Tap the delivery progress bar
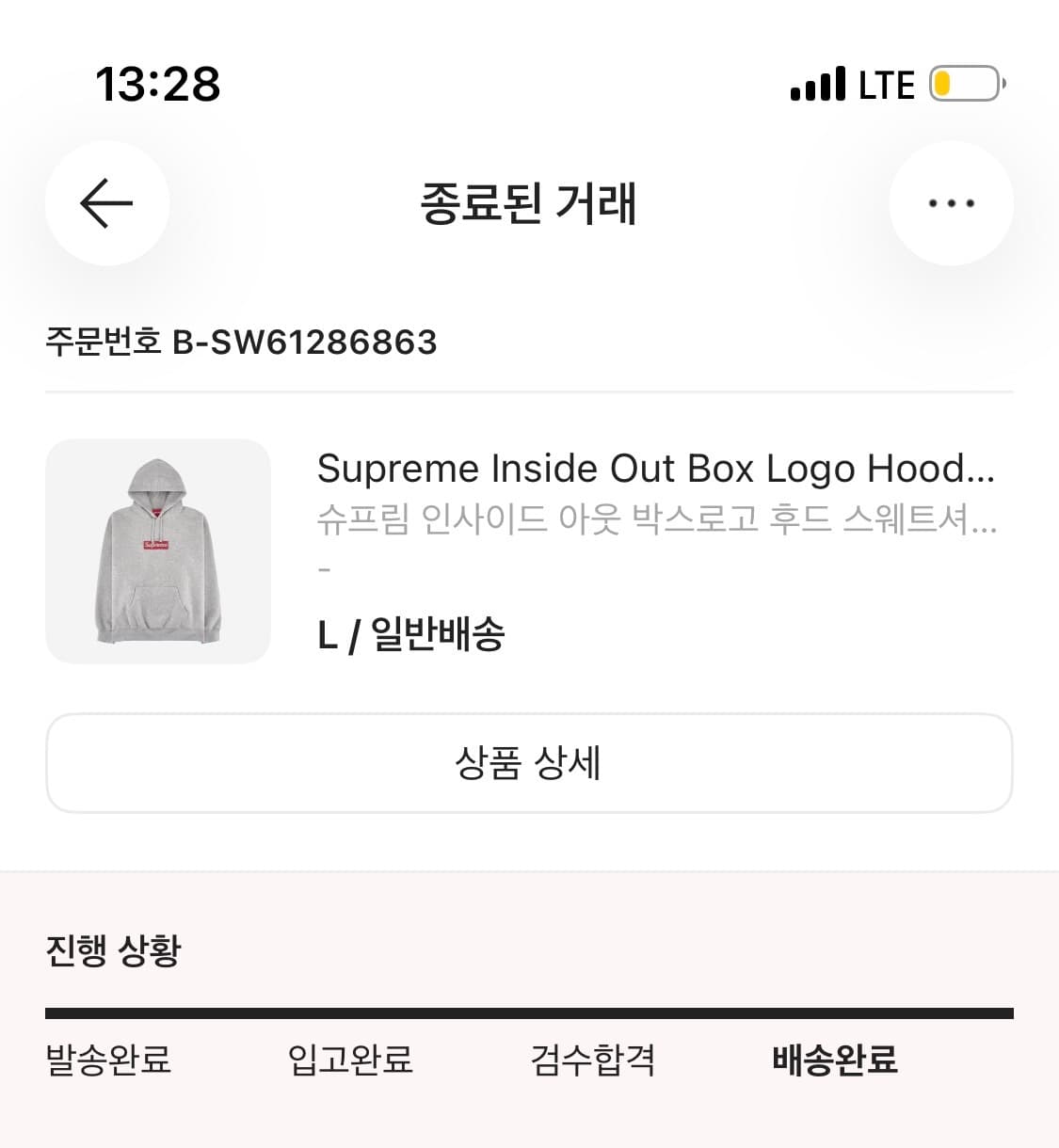Screen dimensions: 1059x1148 click(529, 1013)
